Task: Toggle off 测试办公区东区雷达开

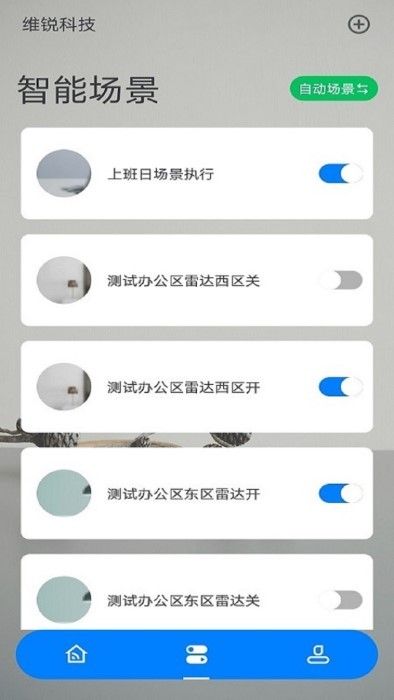Action: [340, 493]
